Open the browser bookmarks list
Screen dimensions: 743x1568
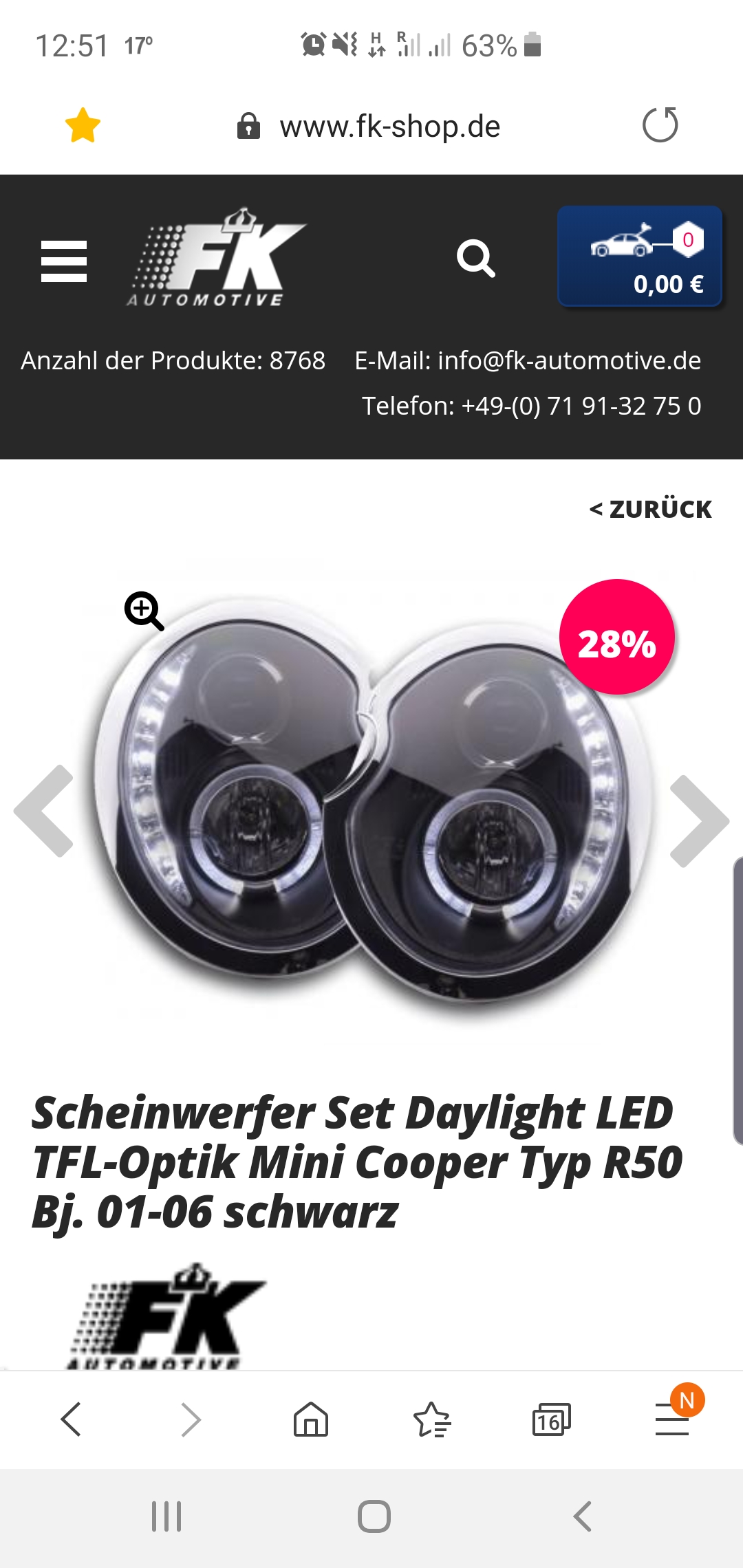pos(431,1419)
